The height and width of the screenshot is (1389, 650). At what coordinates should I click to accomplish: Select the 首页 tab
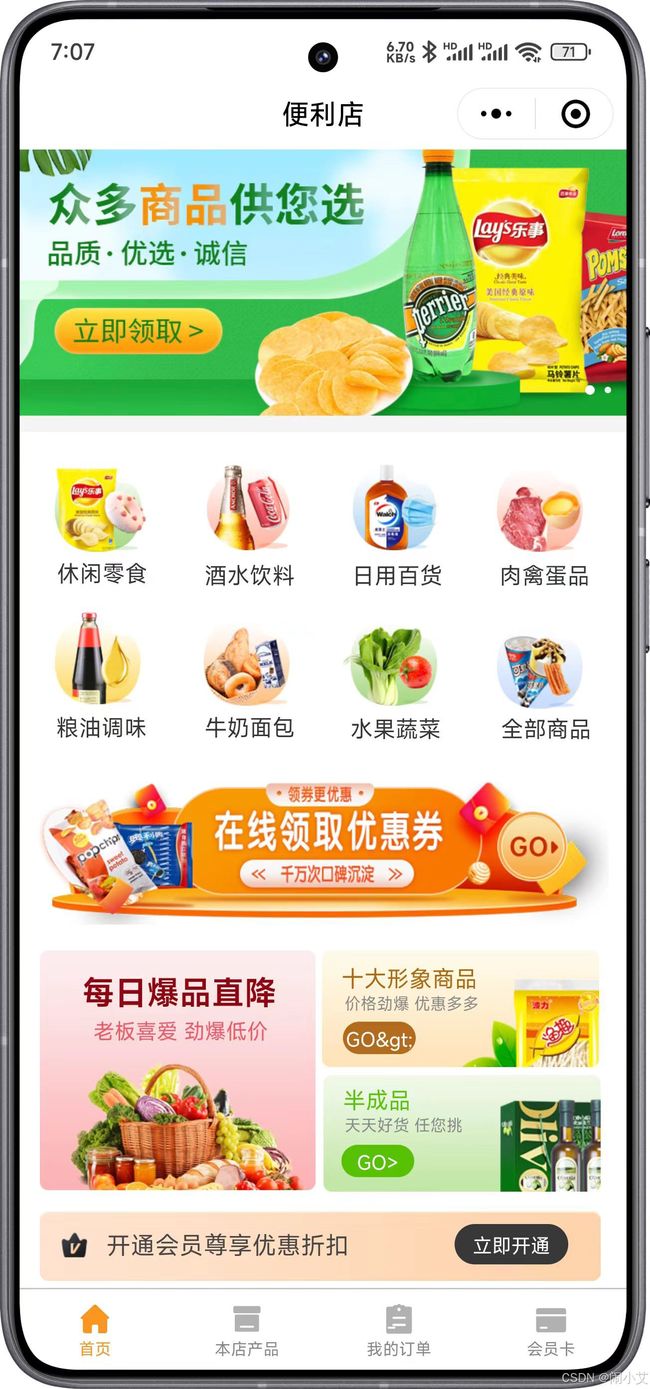point(95,1331)
